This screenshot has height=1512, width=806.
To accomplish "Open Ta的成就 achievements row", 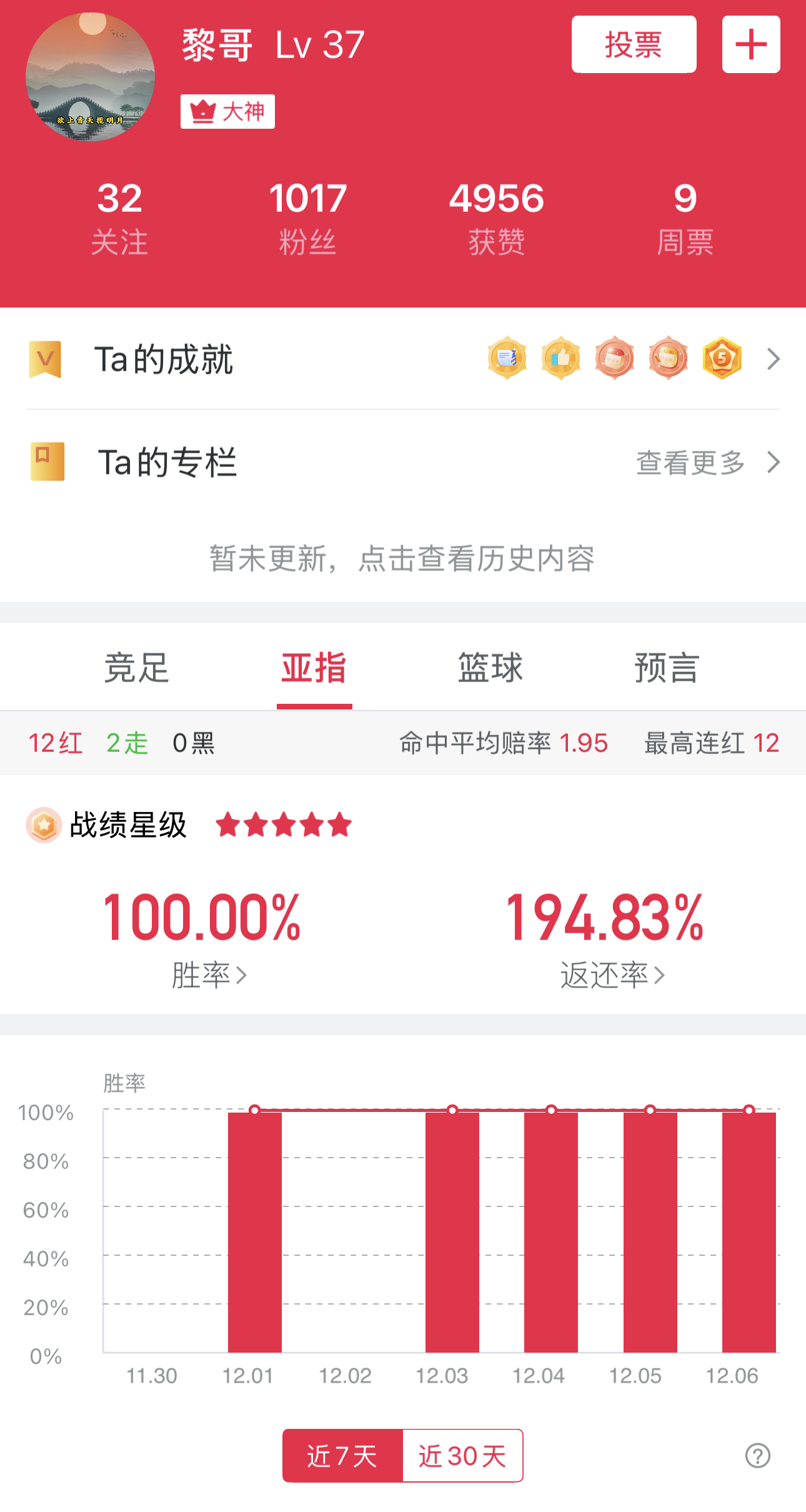I will click(402, 359).
